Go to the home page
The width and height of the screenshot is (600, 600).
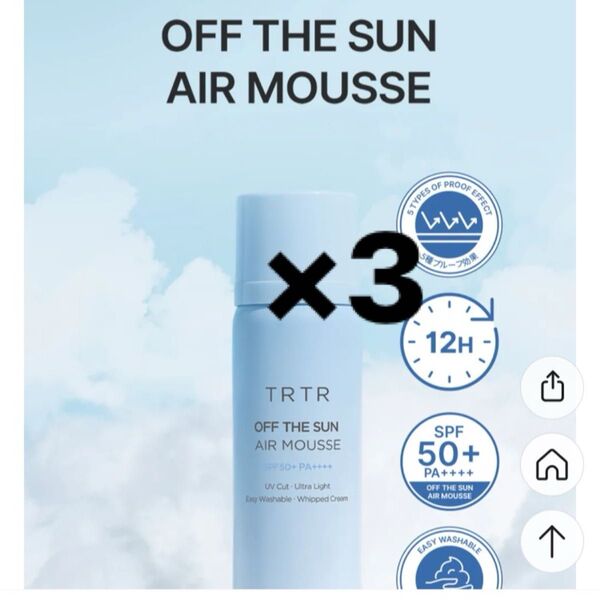click(x=553, y=465)
